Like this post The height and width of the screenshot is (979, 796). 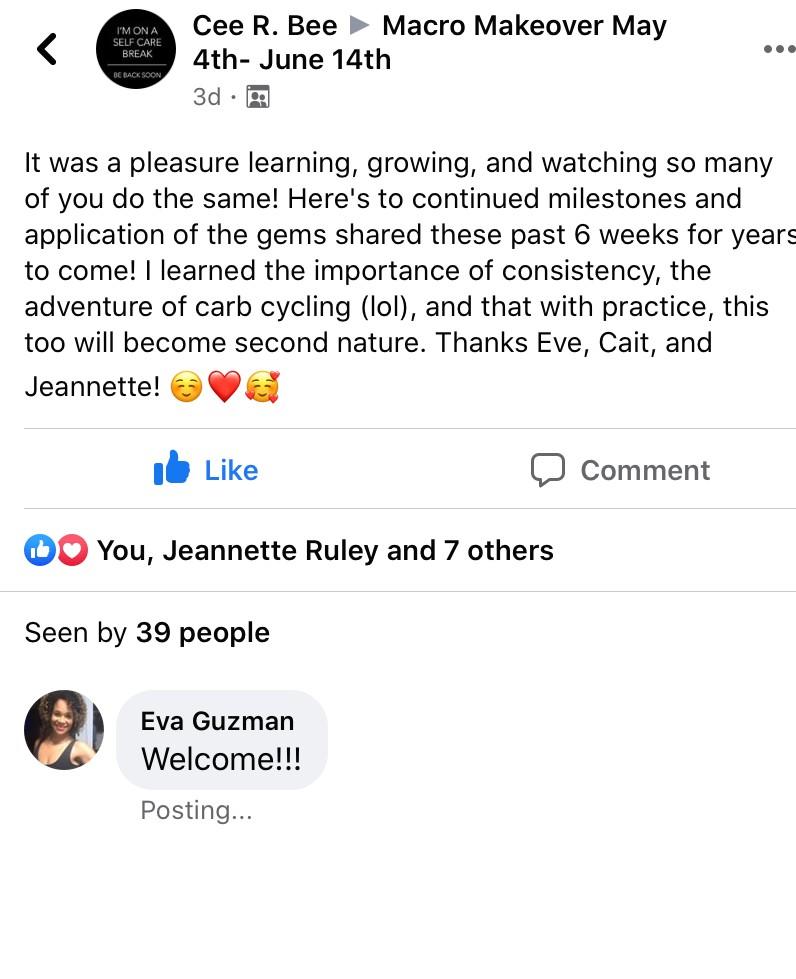point(206,469)
